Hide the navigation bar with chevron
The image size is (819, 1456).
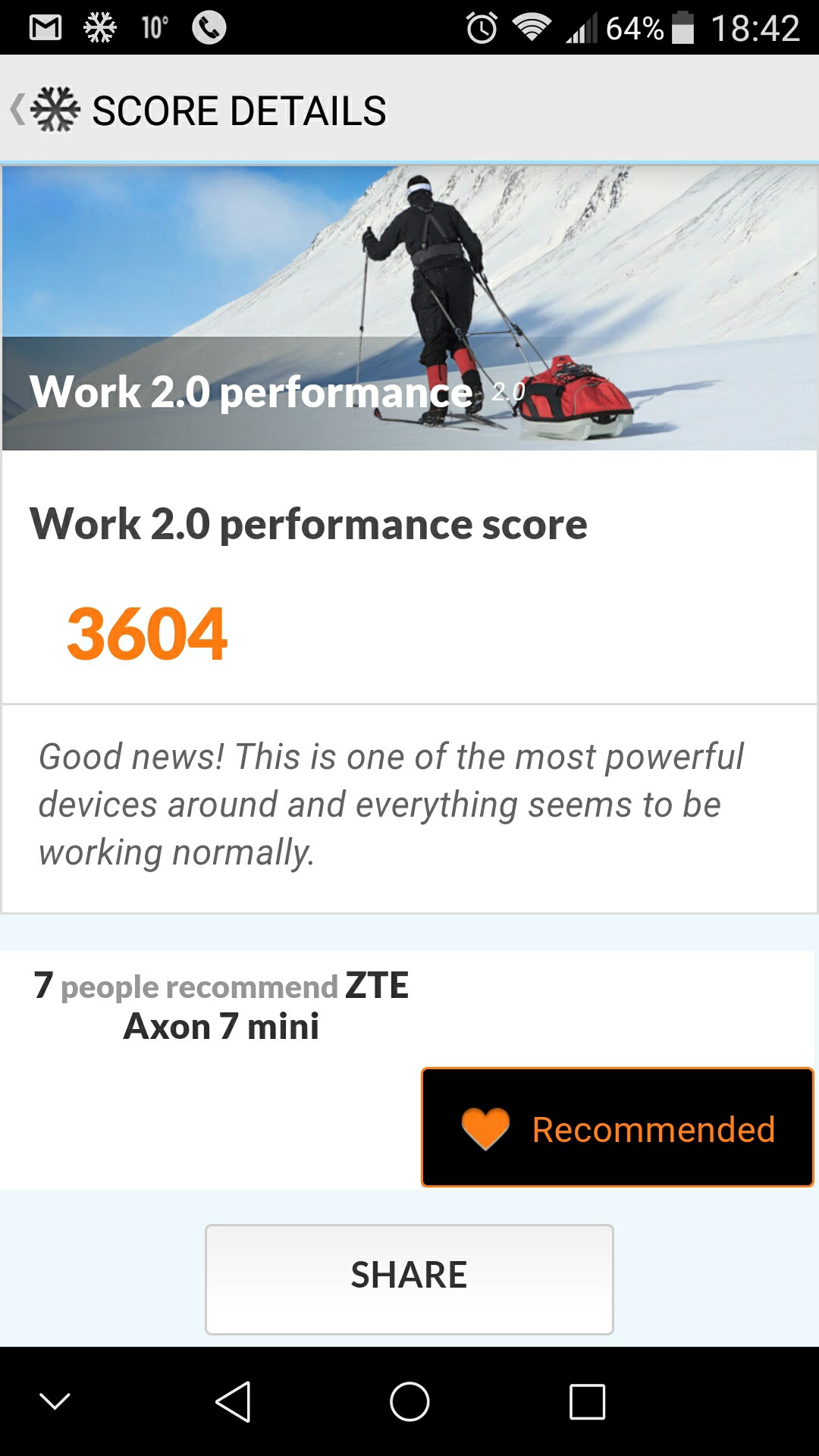[x=55, y=1401]
